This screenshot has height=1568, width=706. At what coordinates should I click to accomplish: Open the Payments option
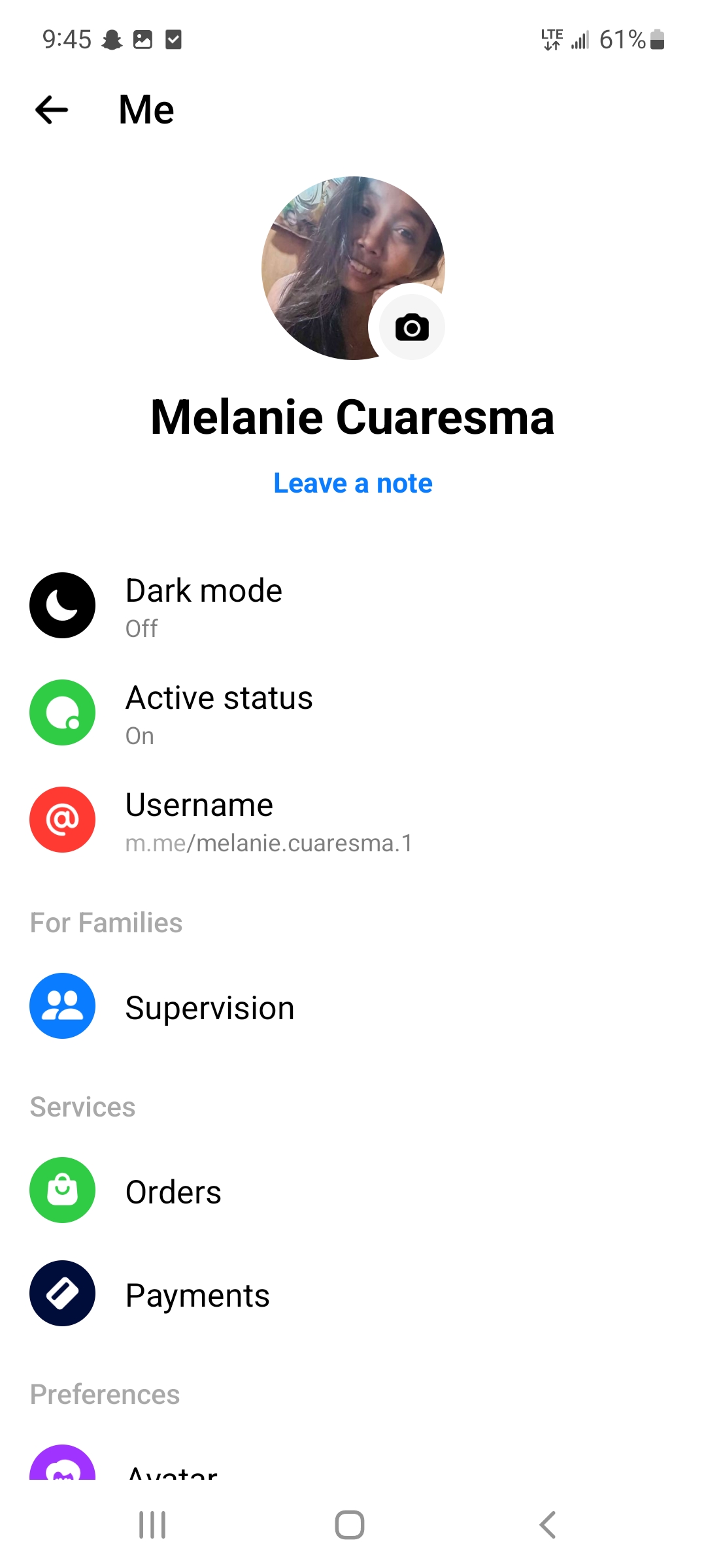click(x=353, y=1294)
